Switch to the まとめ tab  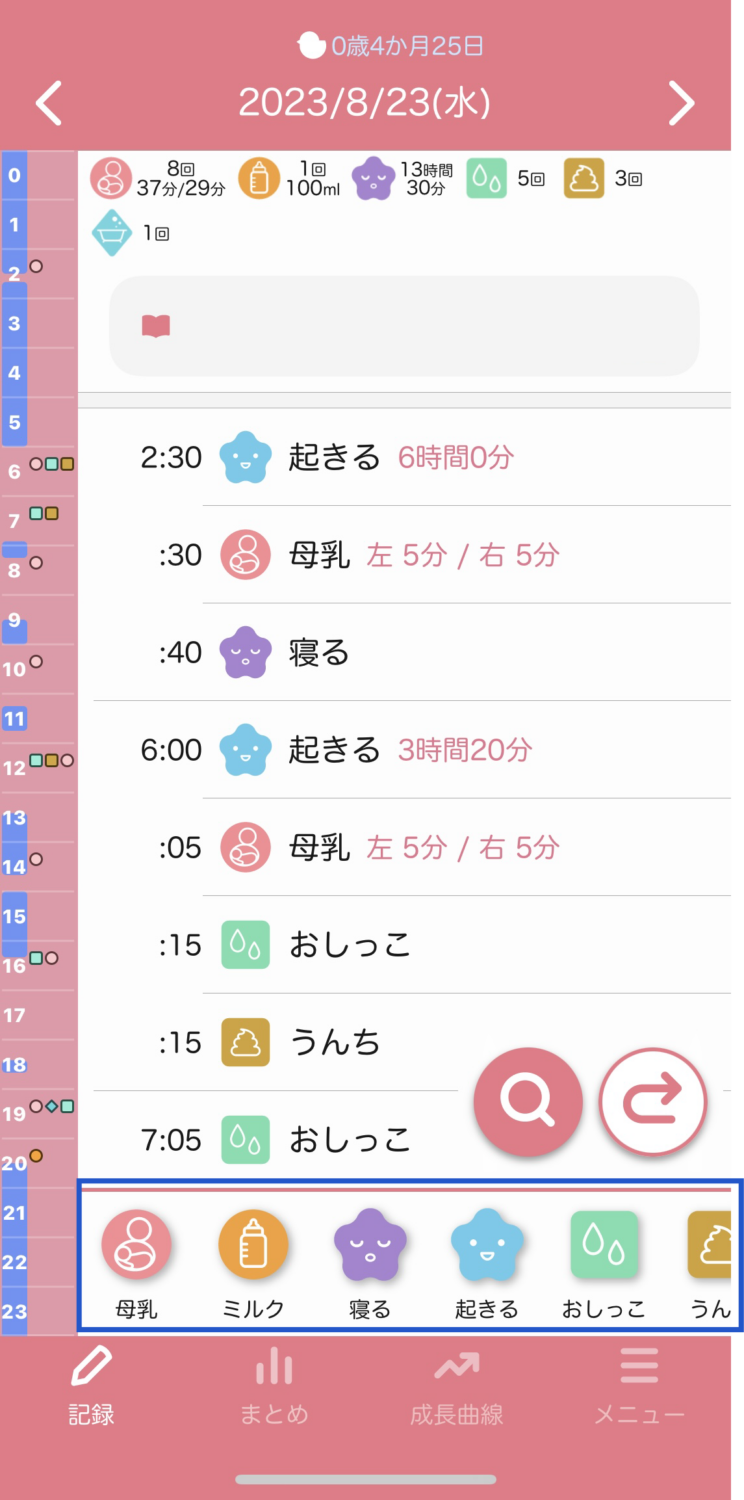tap(274, 1388)
